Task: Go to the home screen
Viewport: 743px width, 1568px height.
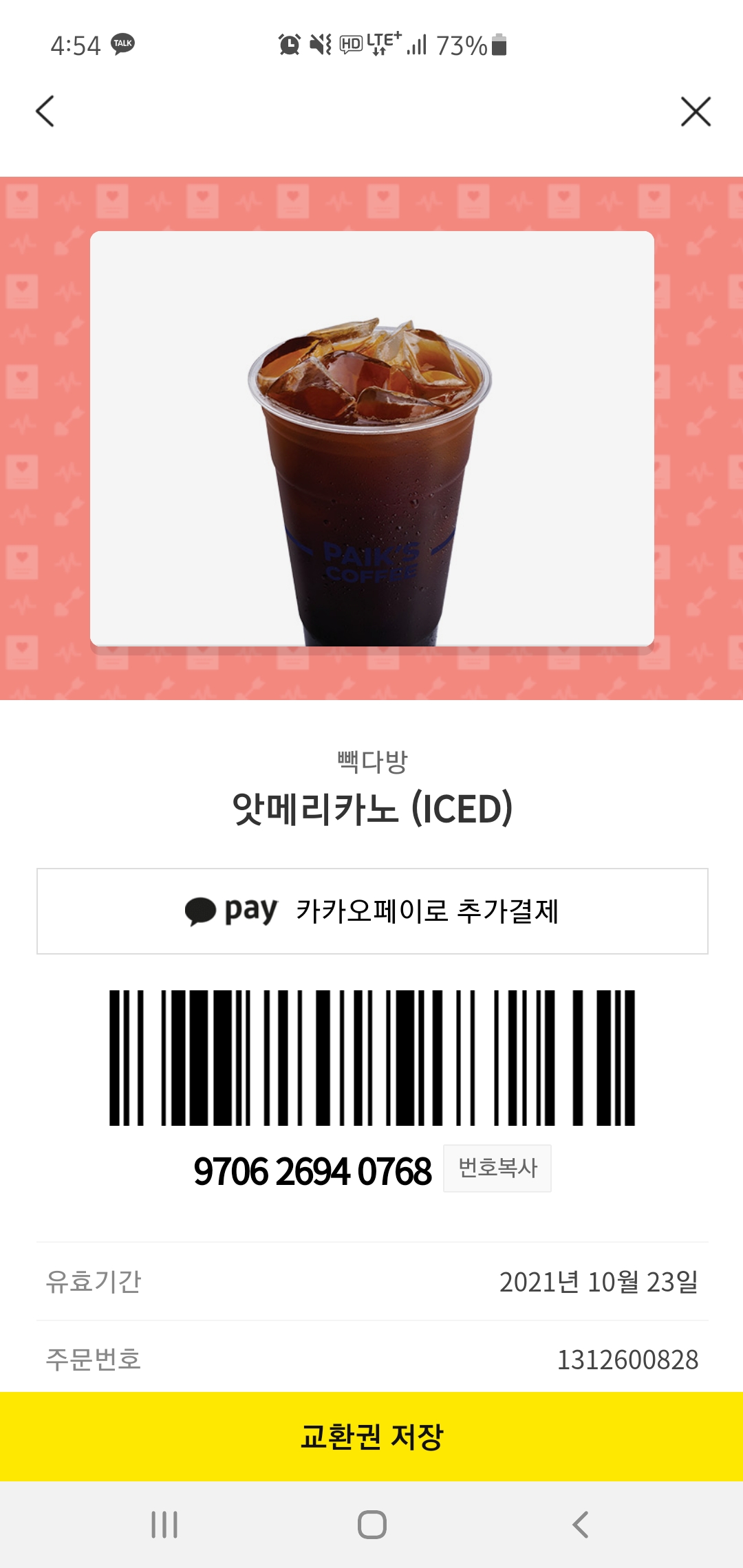Action: [x=371, y=1525]
